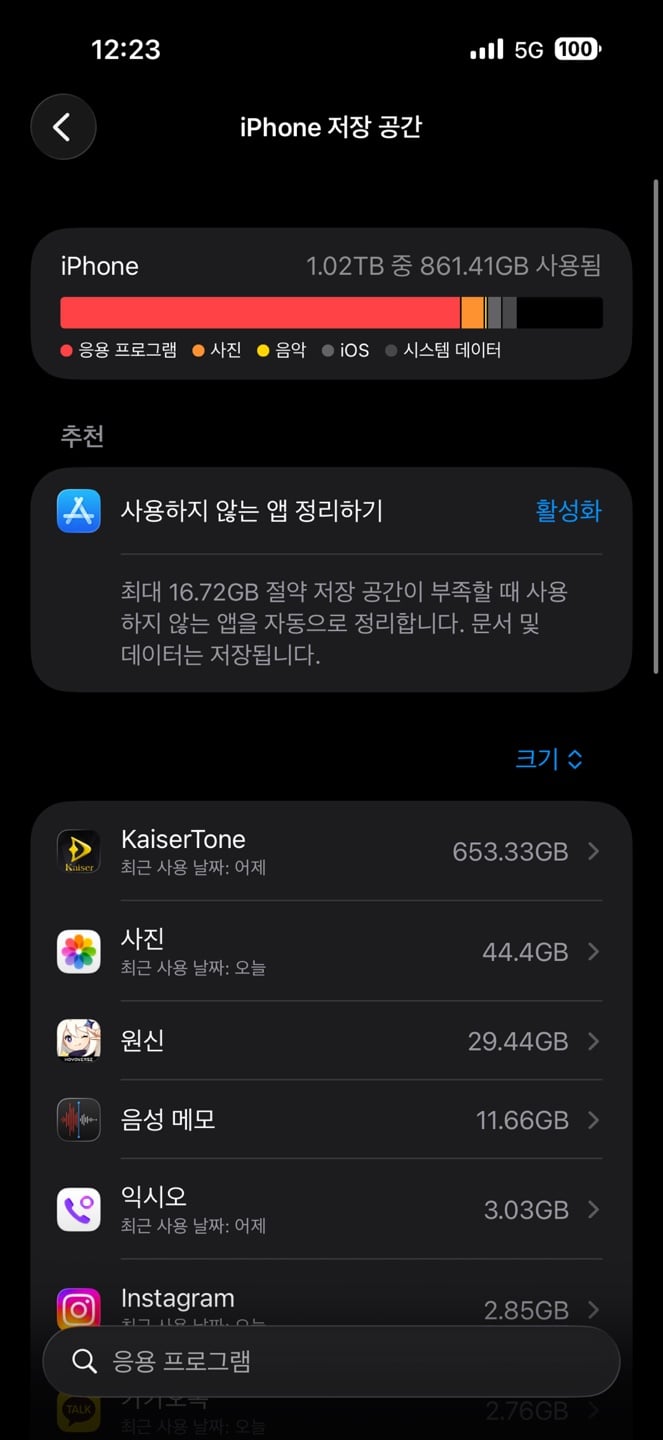Tap the 응용 프로그램 search field
This screenshot has height=1440, width=663.
pos(331,1361)
